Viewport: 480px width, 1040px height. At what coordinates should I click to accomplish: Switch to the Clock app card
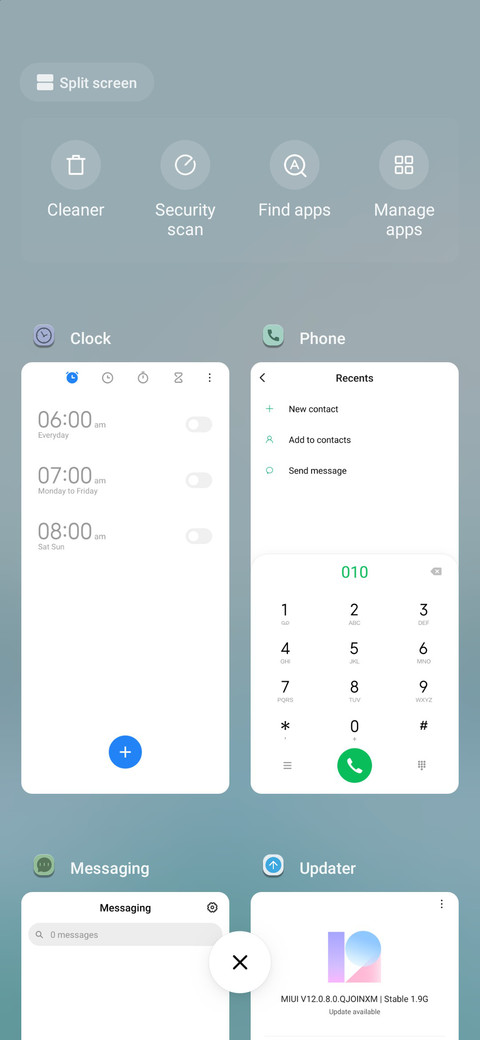(125, 578)
